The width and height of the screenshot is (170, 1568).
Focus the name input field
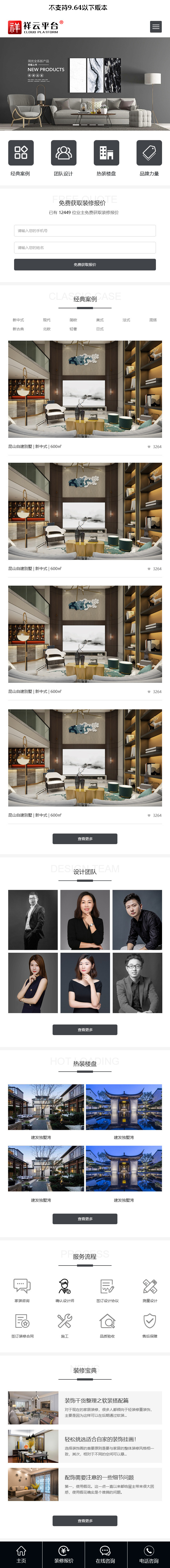click(x=85, y=248)
